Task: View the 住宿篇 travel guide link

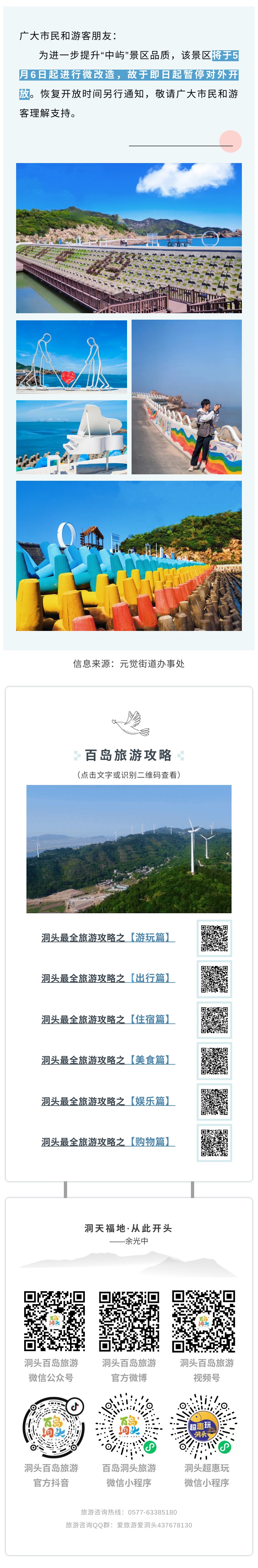Action: pos(108,1019)
